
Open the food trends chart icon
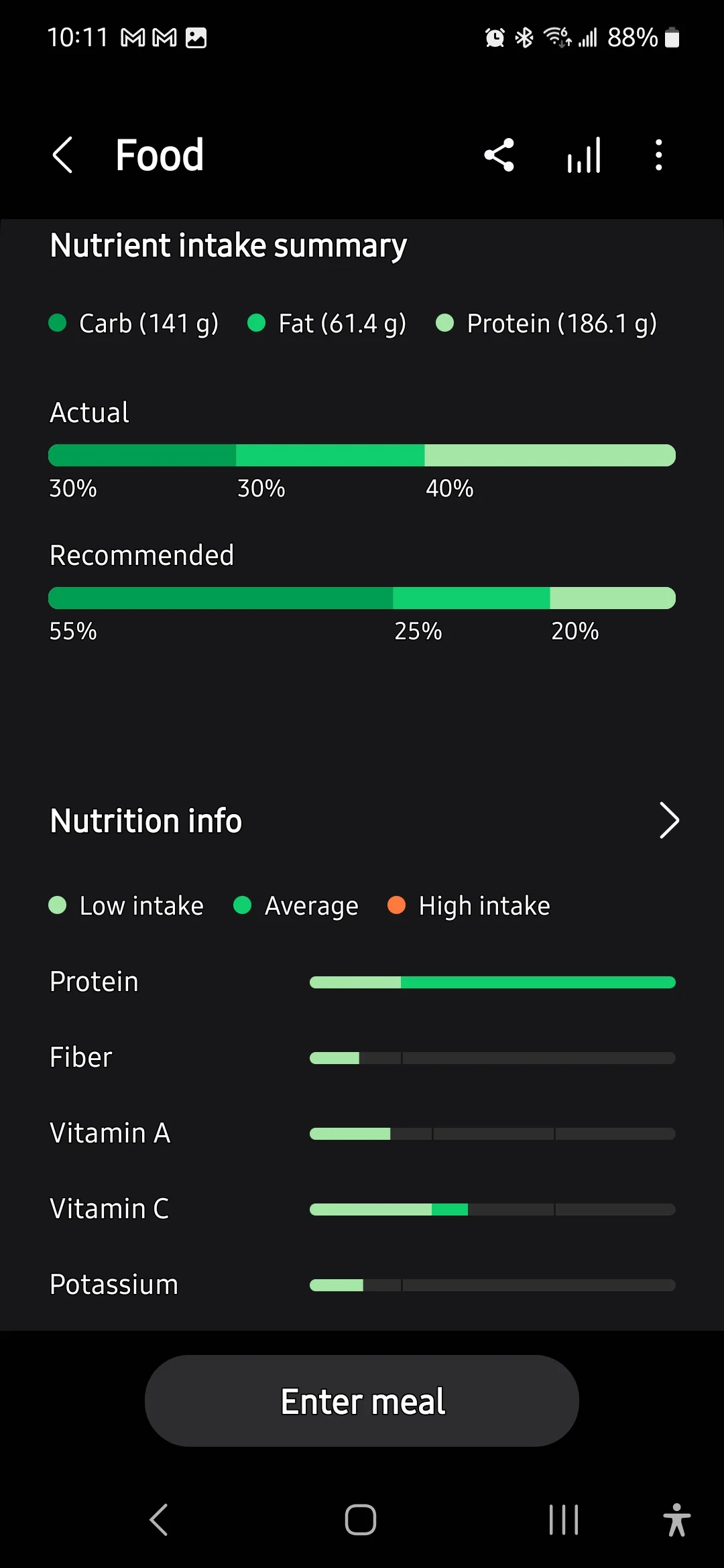[x=584, y=155]
